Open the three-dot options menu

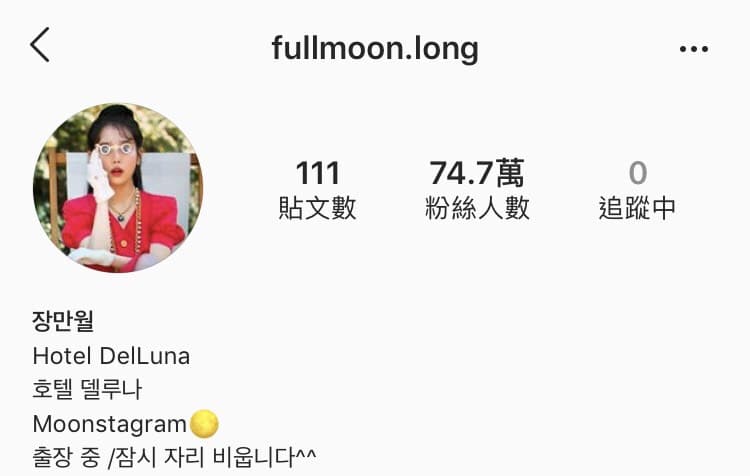[x=693, y=49]
